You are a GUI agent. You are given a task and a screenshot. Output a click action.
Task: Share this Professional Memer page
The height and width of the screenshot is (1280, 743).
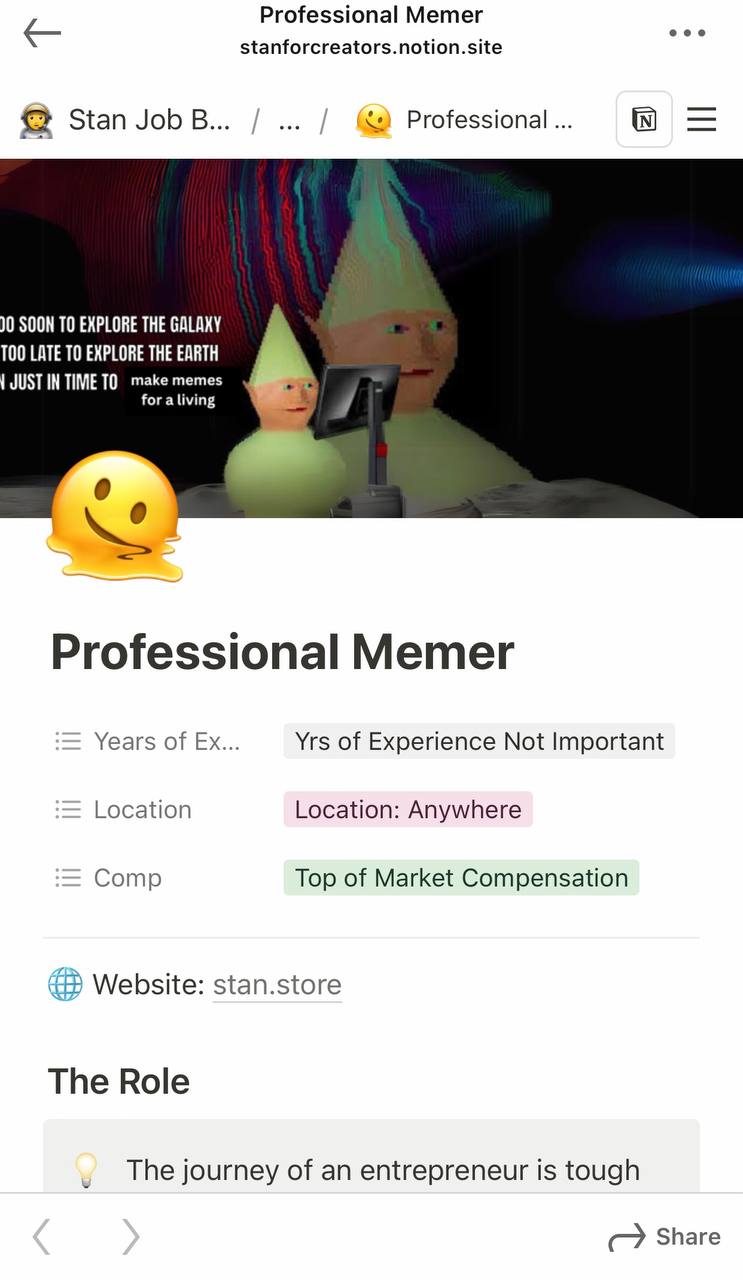pyautogui.click(x=665, y=1237)
